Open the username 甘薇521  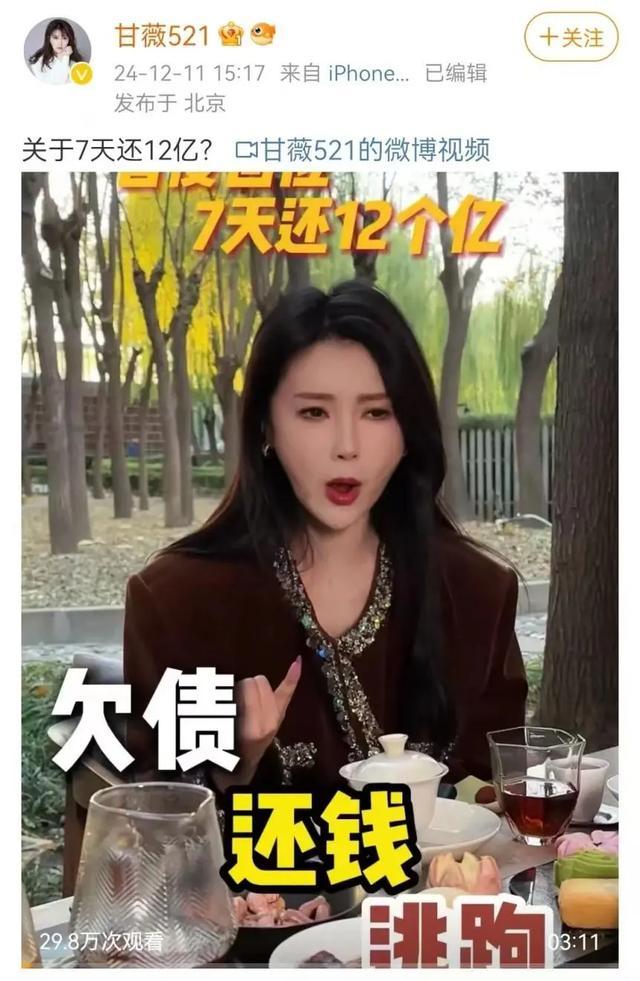[160, 35]
